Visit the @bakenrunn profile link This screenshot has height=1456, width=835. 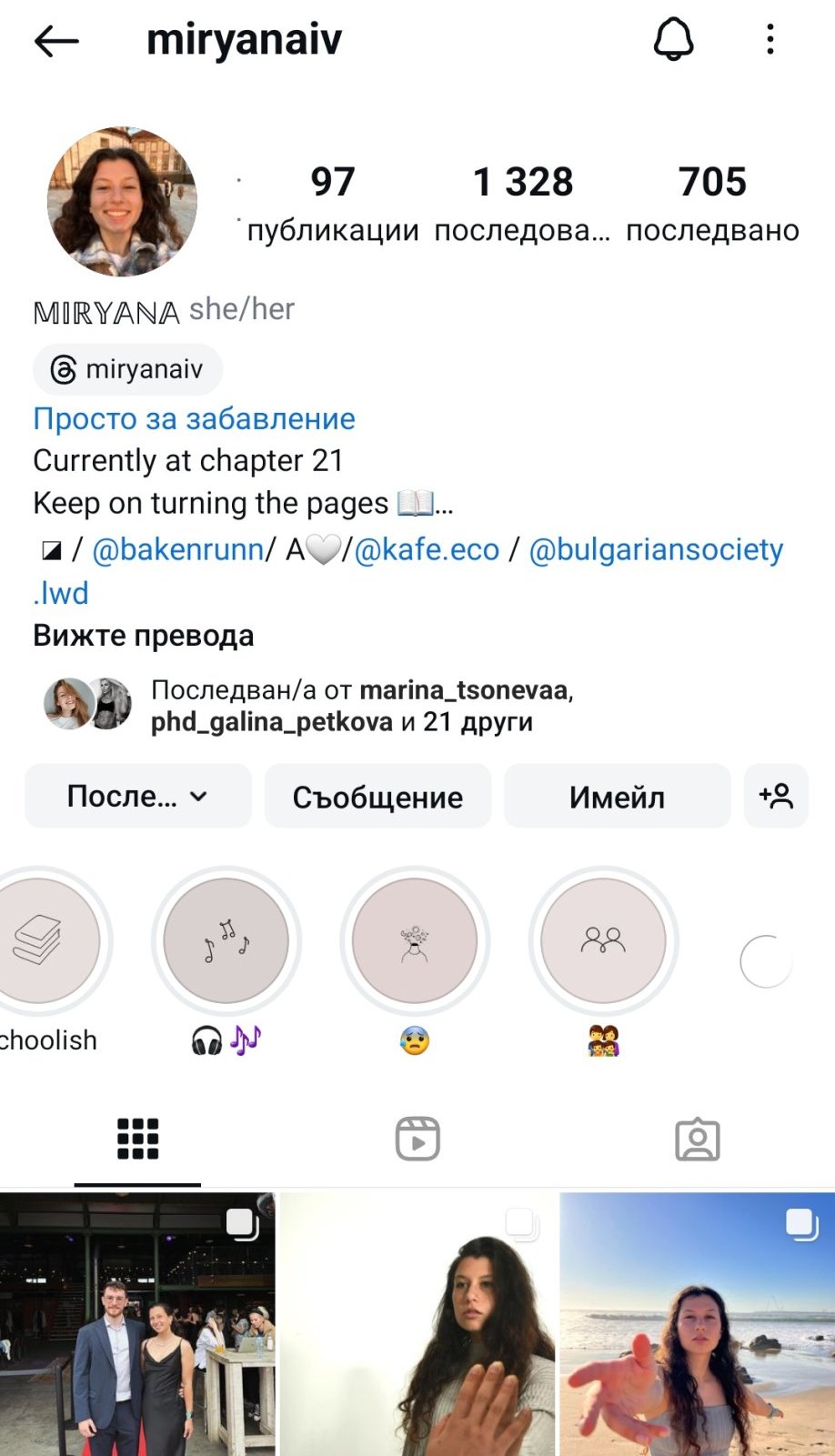click(178, 549)
